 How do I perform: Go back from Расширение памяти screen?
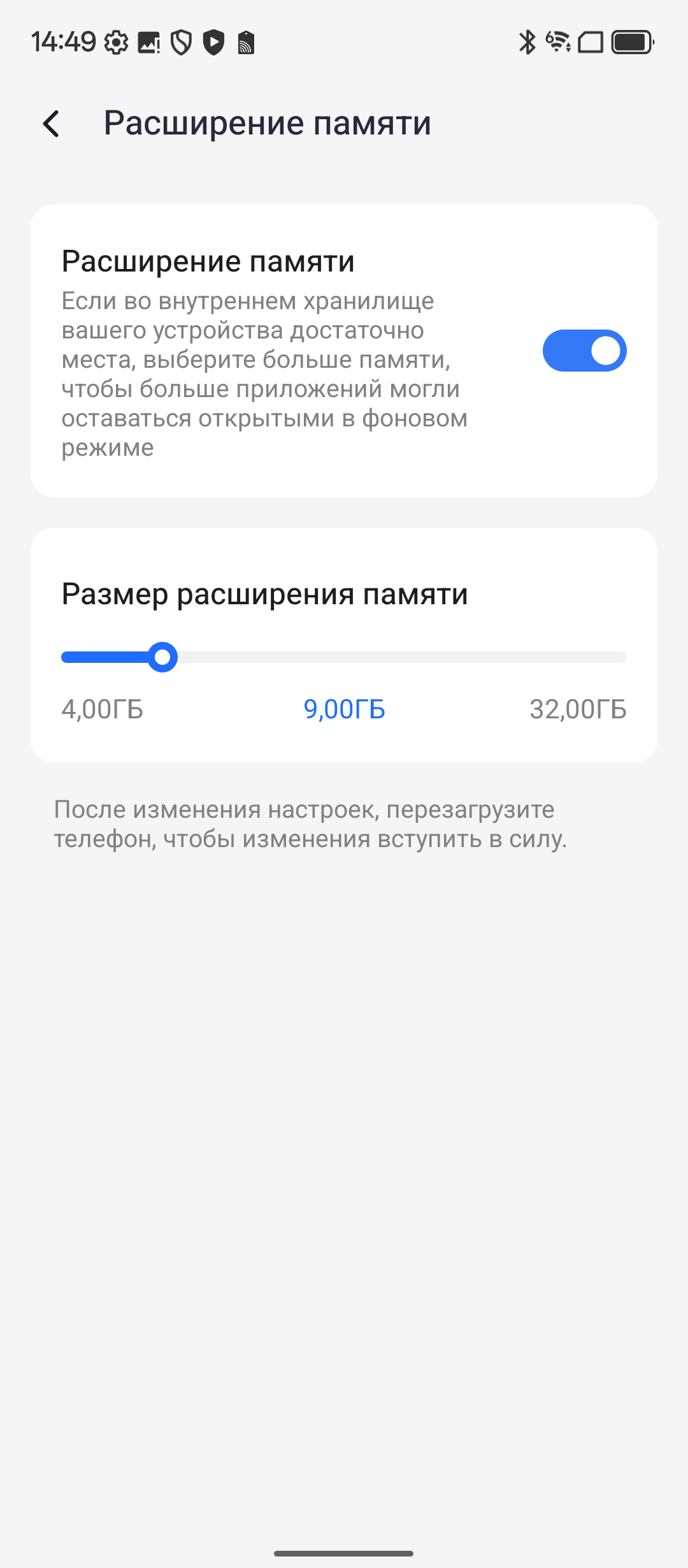(x=52, y=124)
